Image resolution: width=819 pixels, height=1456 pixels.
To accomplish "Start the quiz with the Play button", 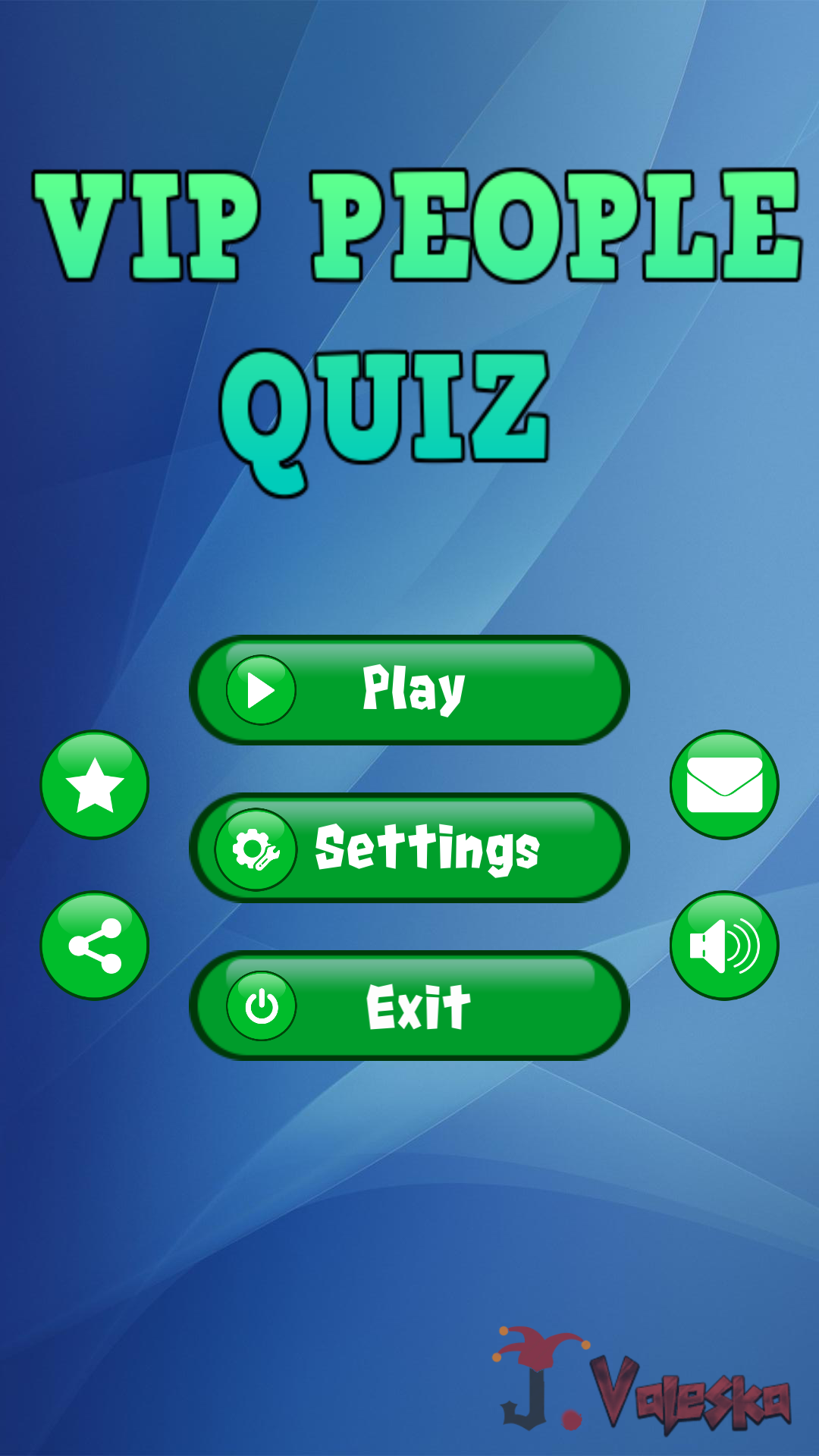I will click(409, 690).
